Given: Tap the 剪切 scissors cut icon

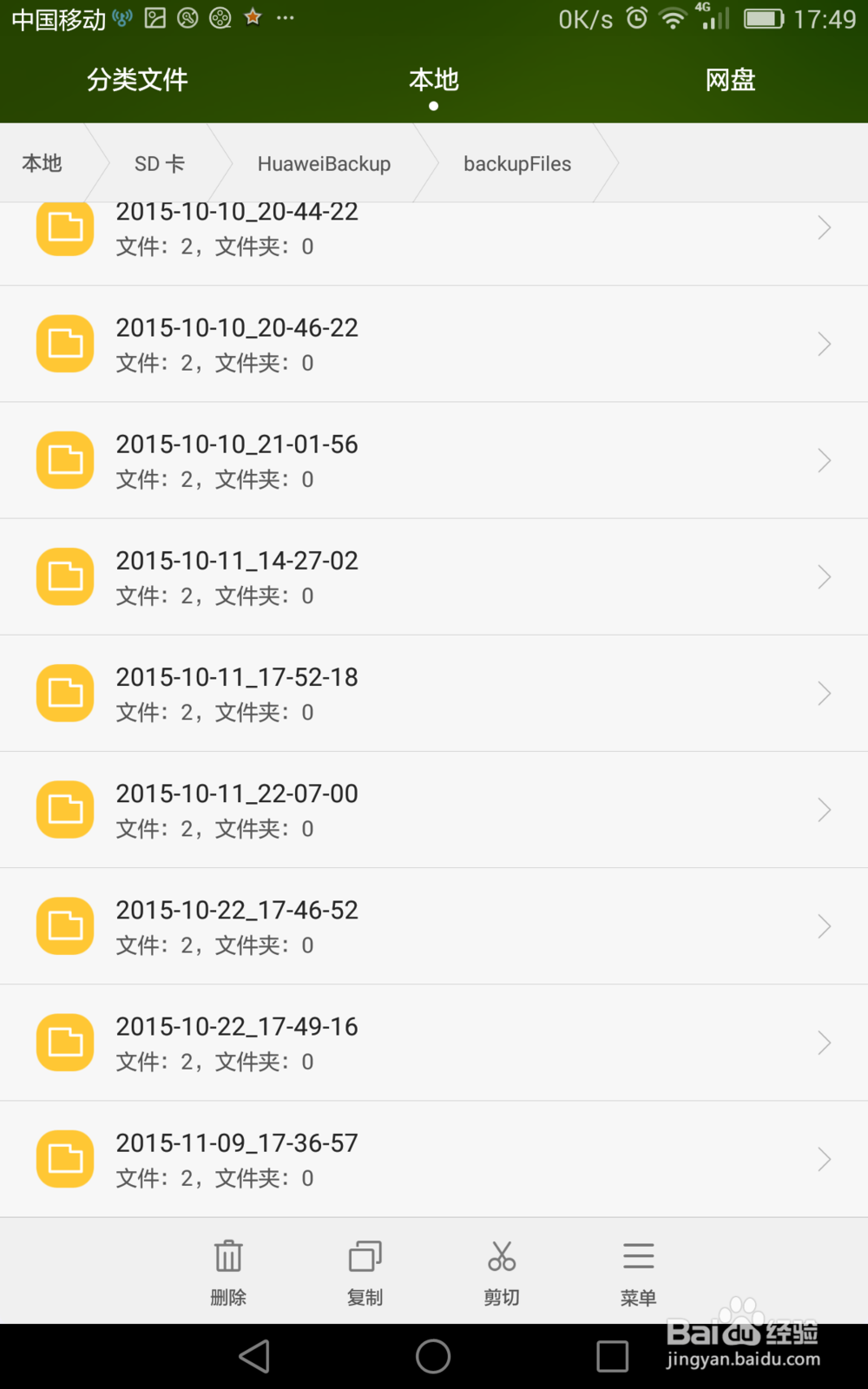Looking at the screenshot, I should tap(501, 1269).
